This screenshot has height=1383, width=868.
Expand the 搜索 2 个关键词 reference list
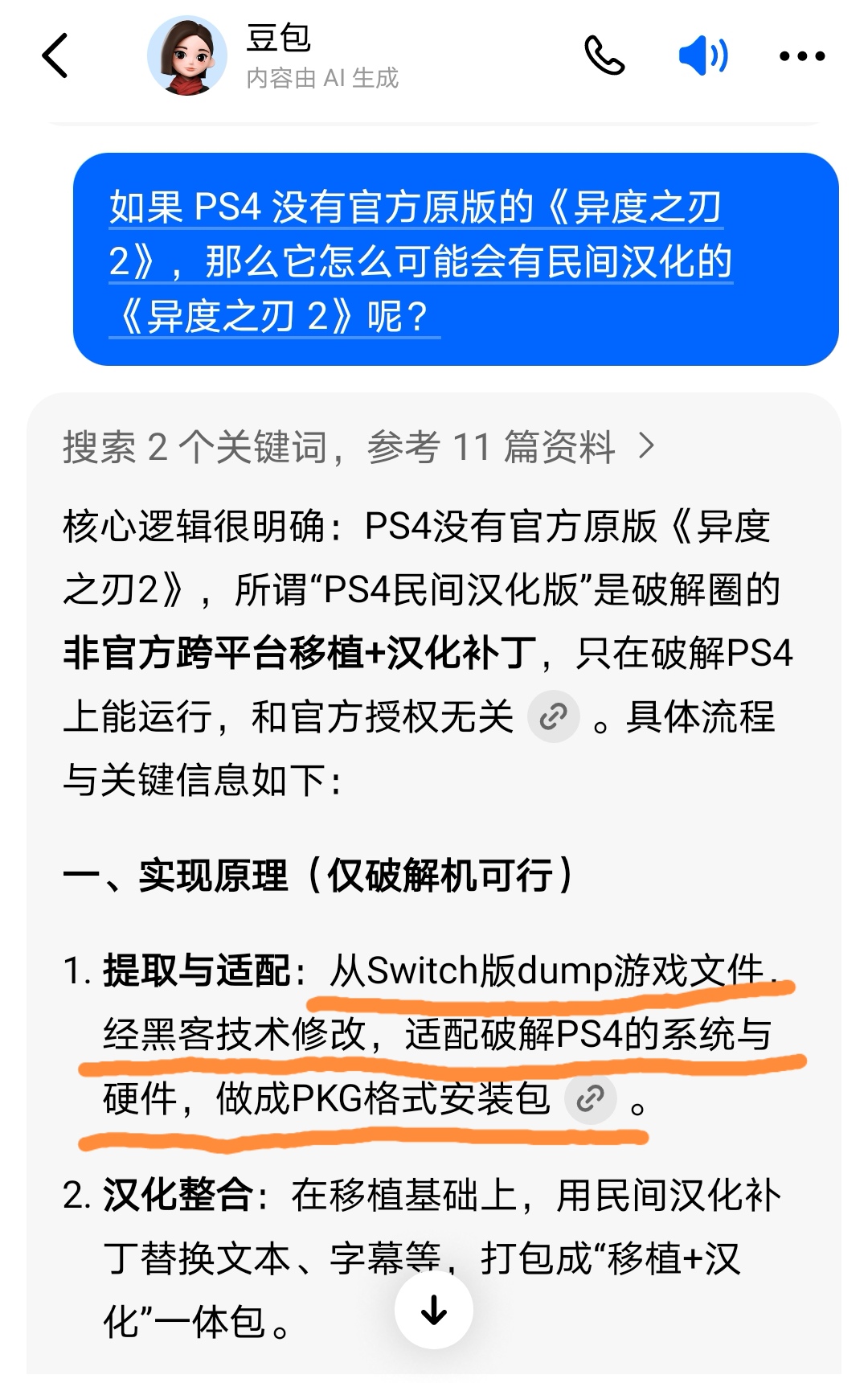[x=359, y=447]
